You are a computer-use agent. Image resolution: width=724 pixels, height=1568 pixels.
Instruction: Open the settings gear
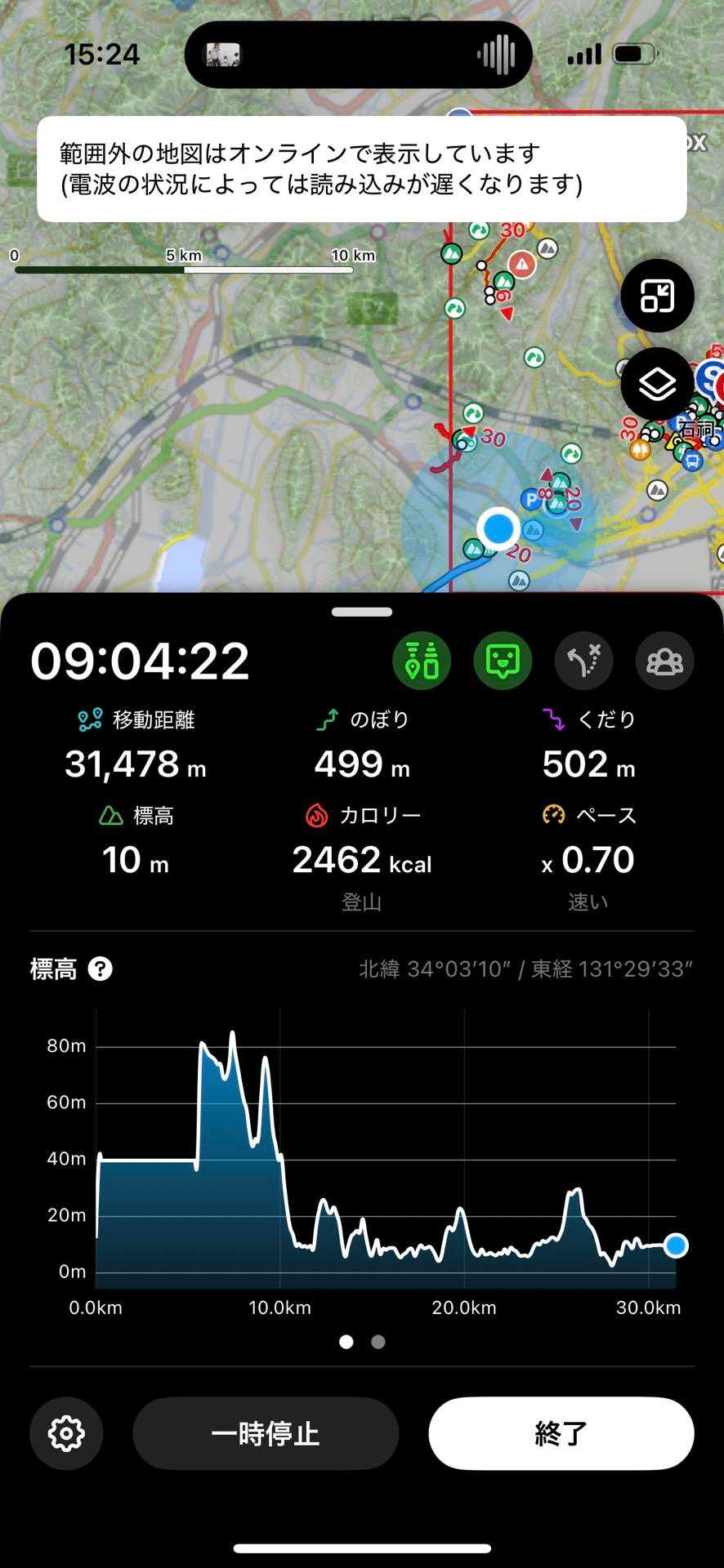point(66,1433)
